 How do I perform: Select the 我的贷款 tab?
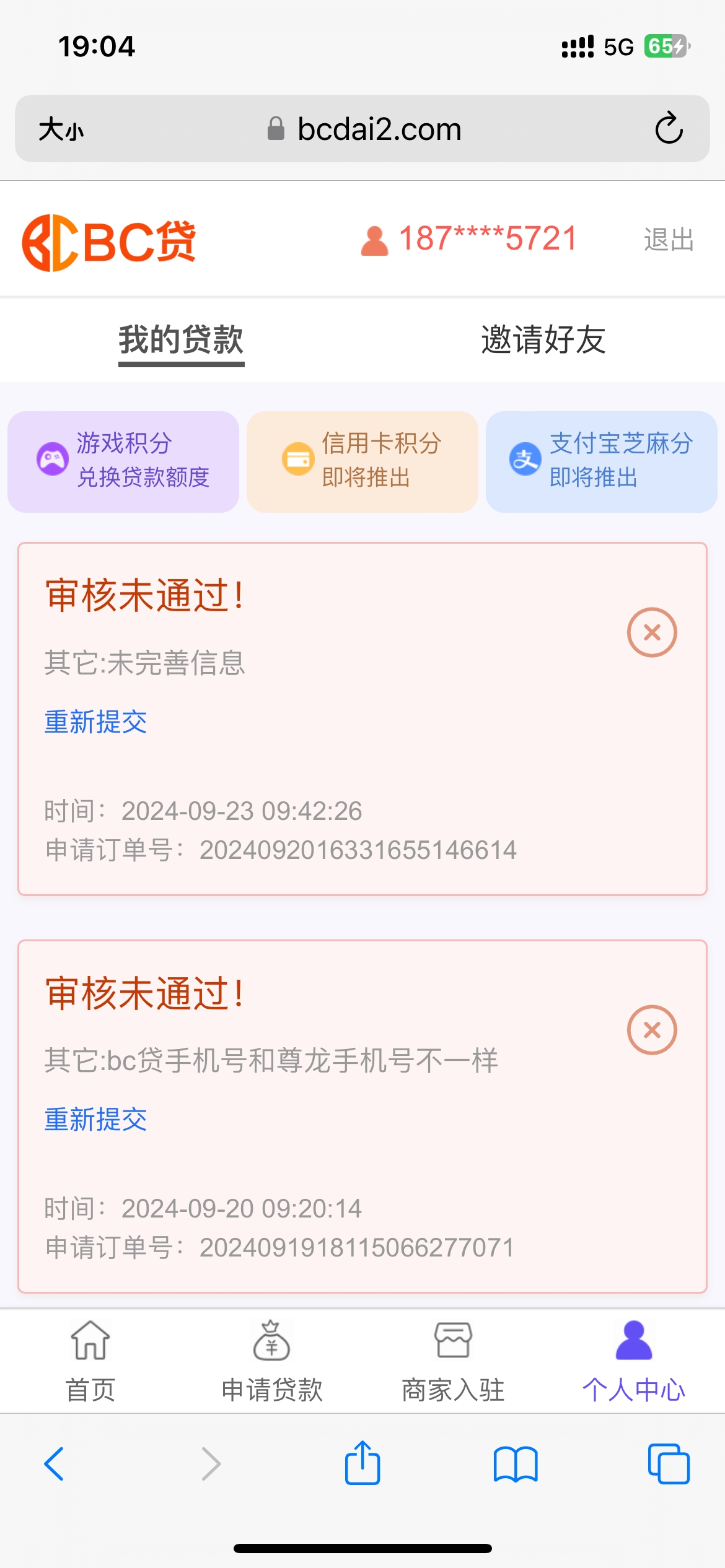coord(181,340)
